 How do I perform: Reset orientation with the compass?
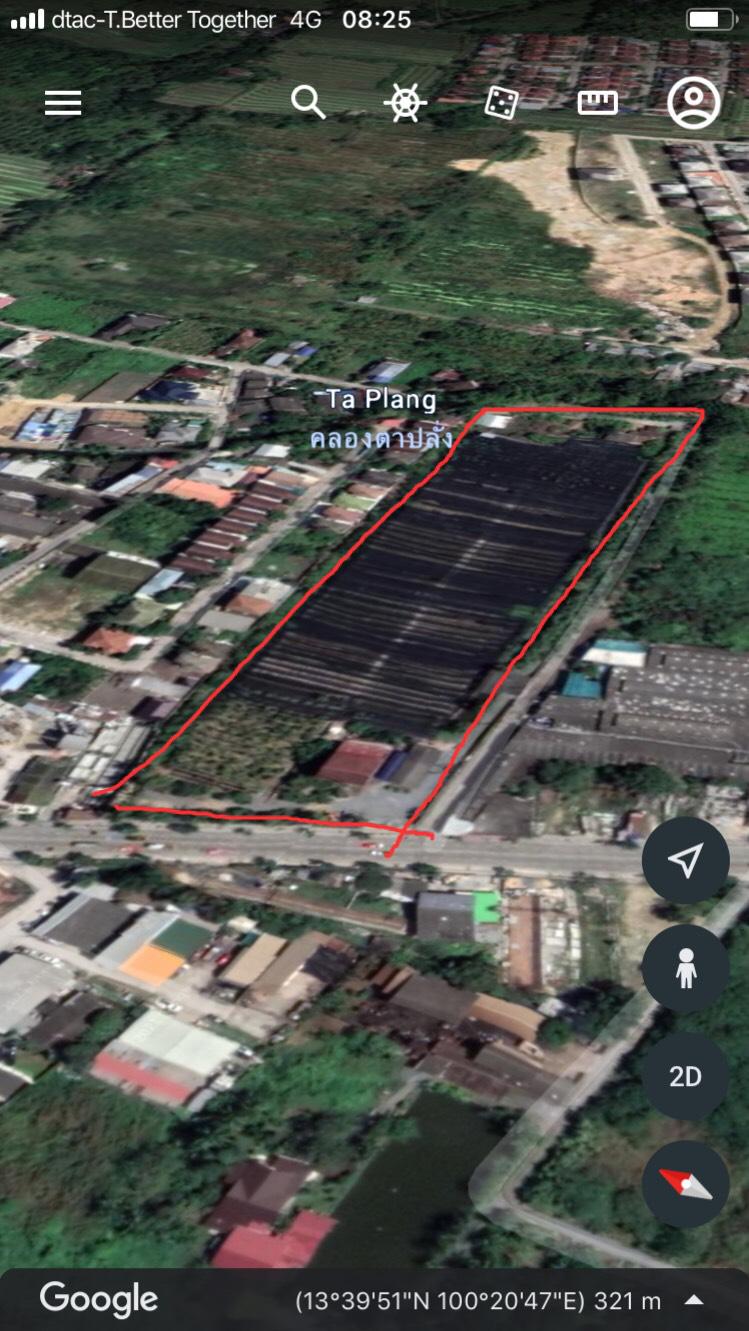pos(685,1184)
